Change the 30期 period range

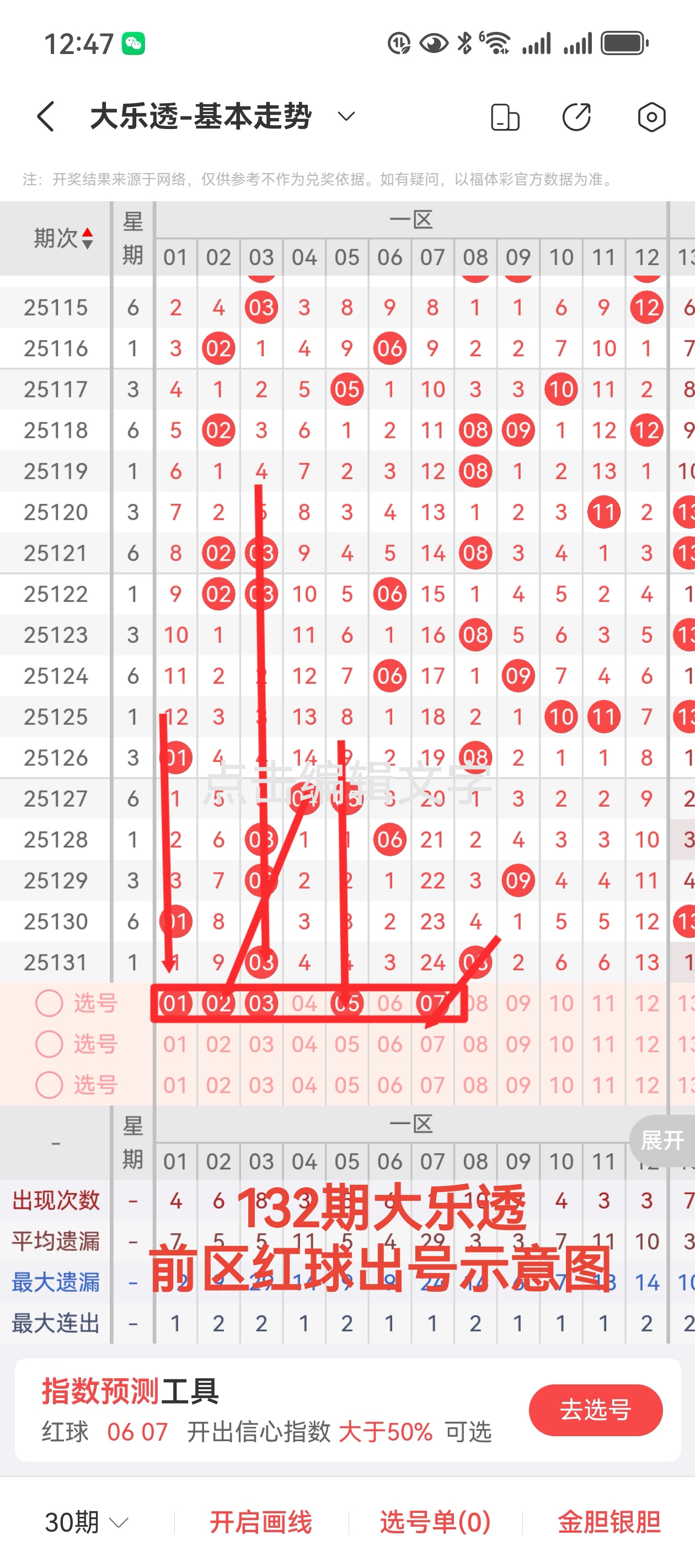[87, 1522]
